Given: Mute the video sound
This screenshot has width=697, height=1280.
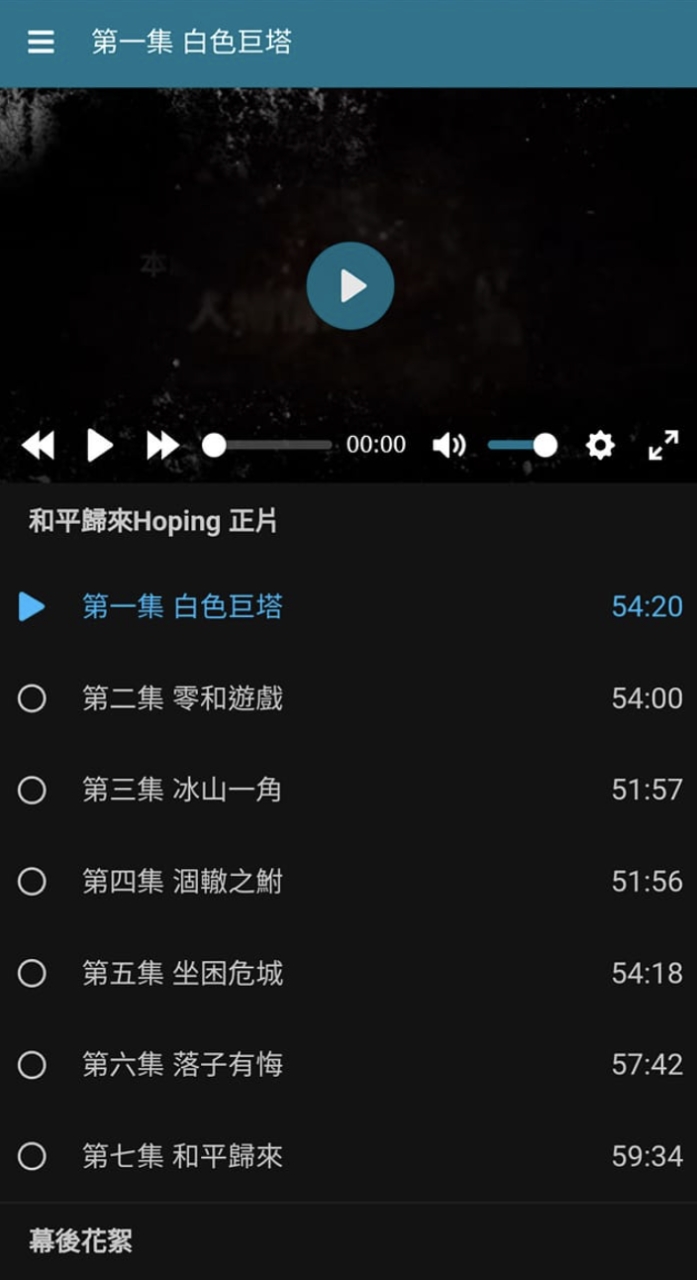Looking at the screenshot, I should tap(449, 445).
